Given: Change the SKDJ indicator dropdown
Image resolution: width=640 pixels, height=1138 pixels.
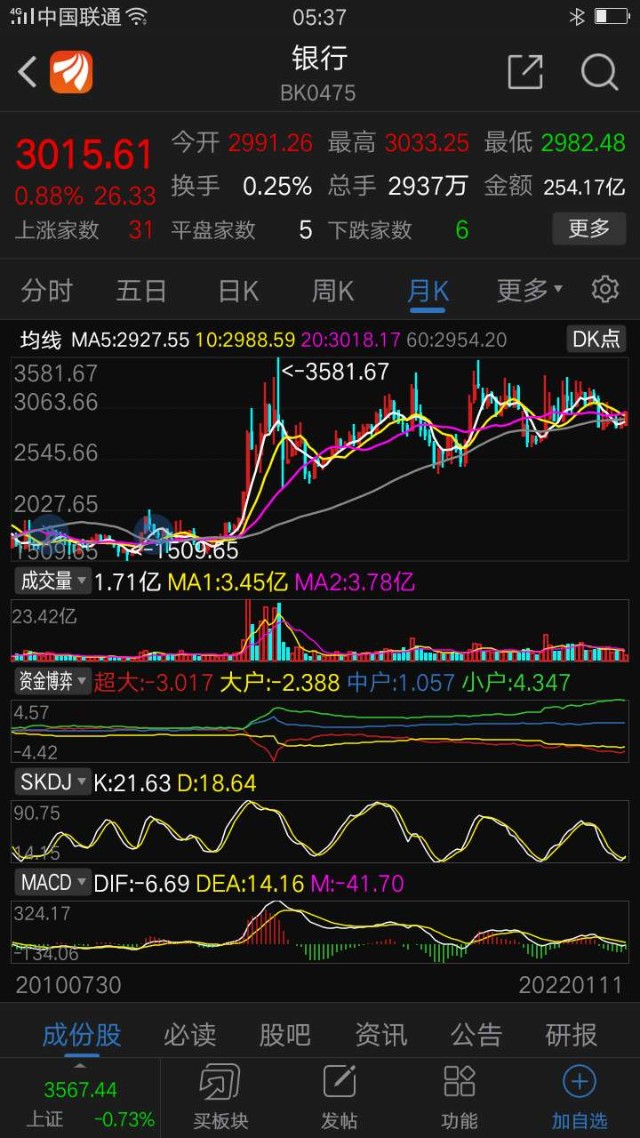Looking at the screenshot, I should coord(51,782).
